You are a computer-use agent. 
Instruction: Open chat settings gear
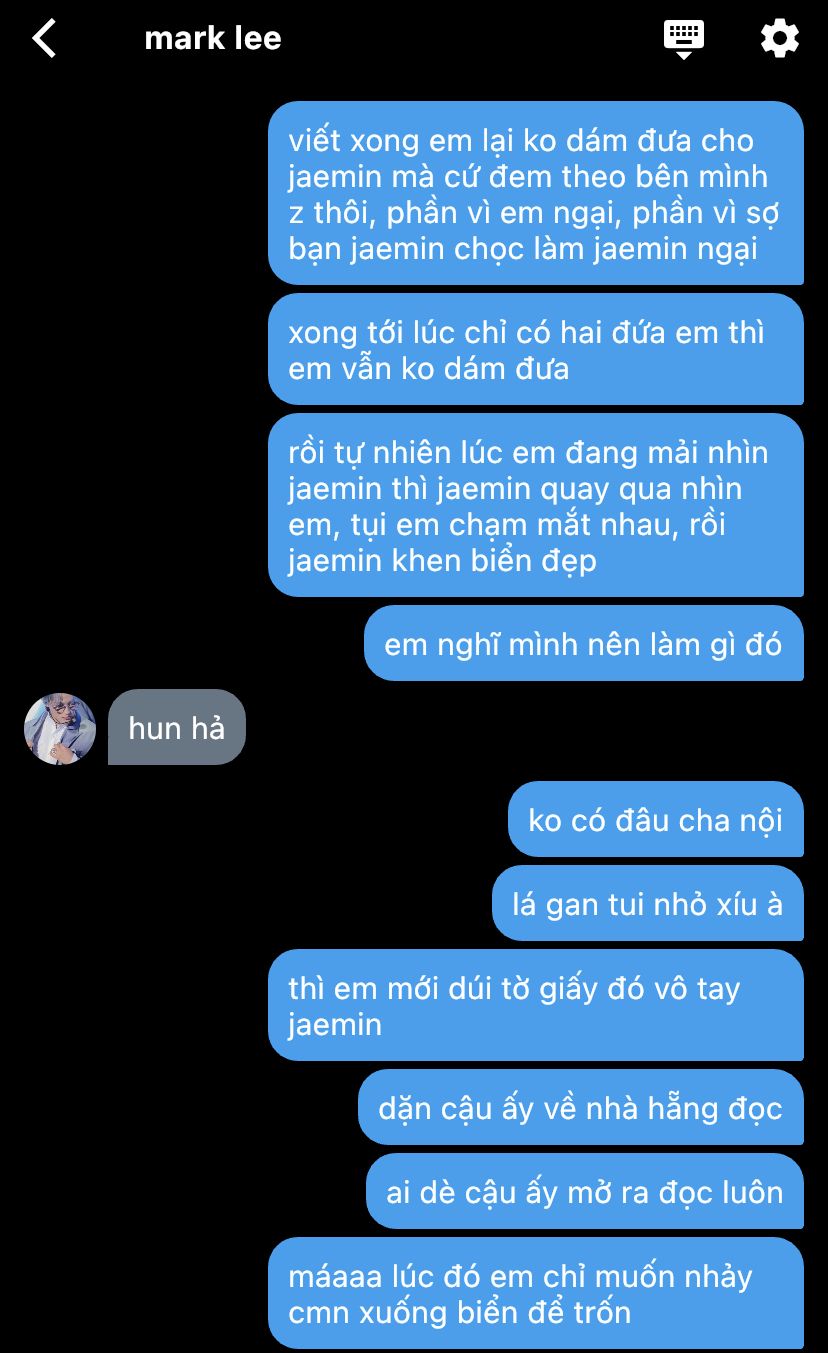[779, 39]
